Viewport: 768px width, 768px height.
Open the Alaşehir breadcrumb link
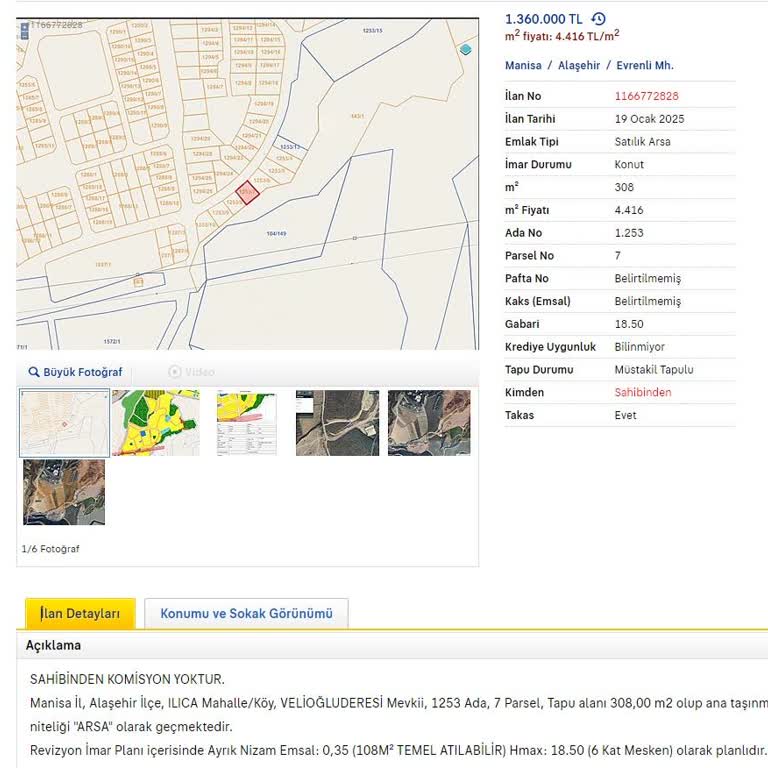click(579, 65)
